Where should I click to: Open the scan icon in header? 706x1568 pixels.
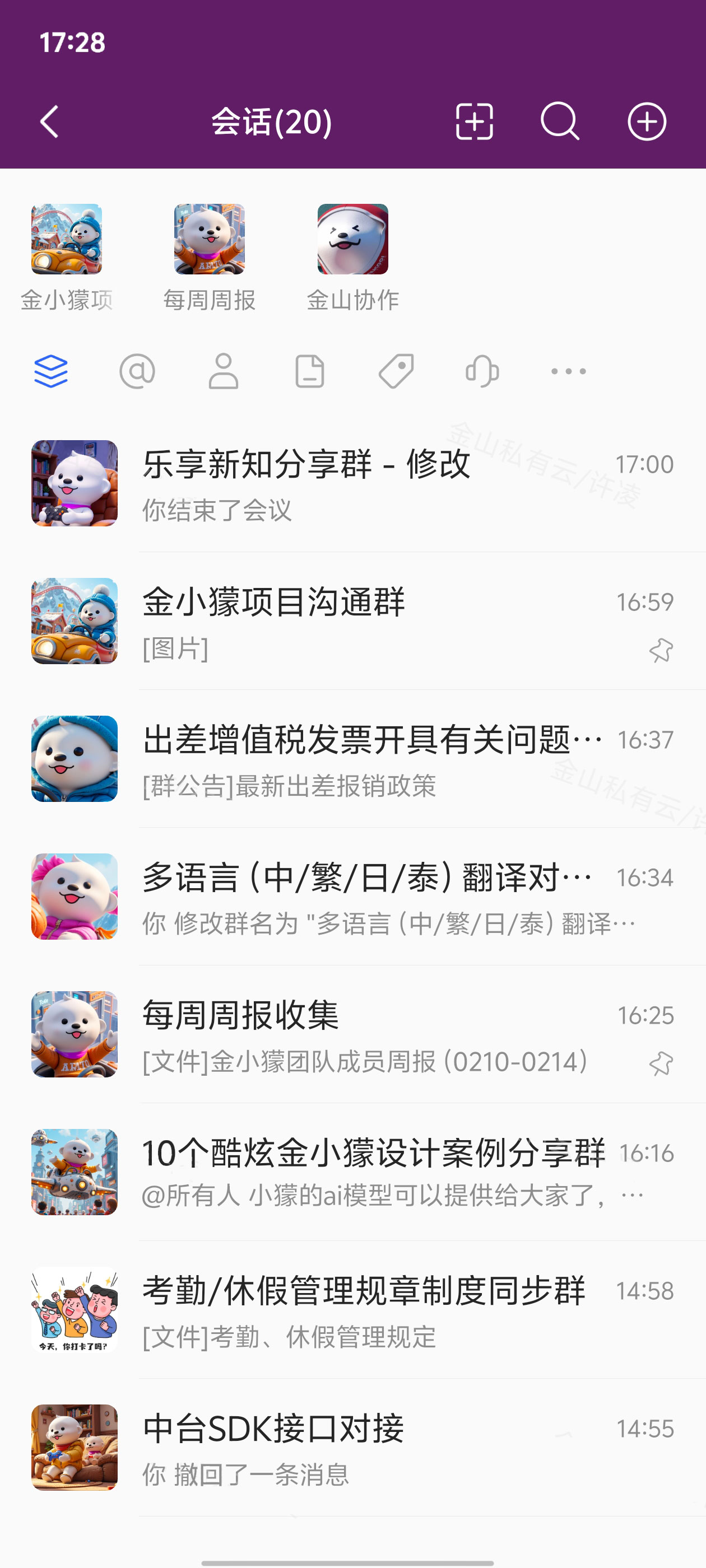pyautogui.click(x=474, y=122)
